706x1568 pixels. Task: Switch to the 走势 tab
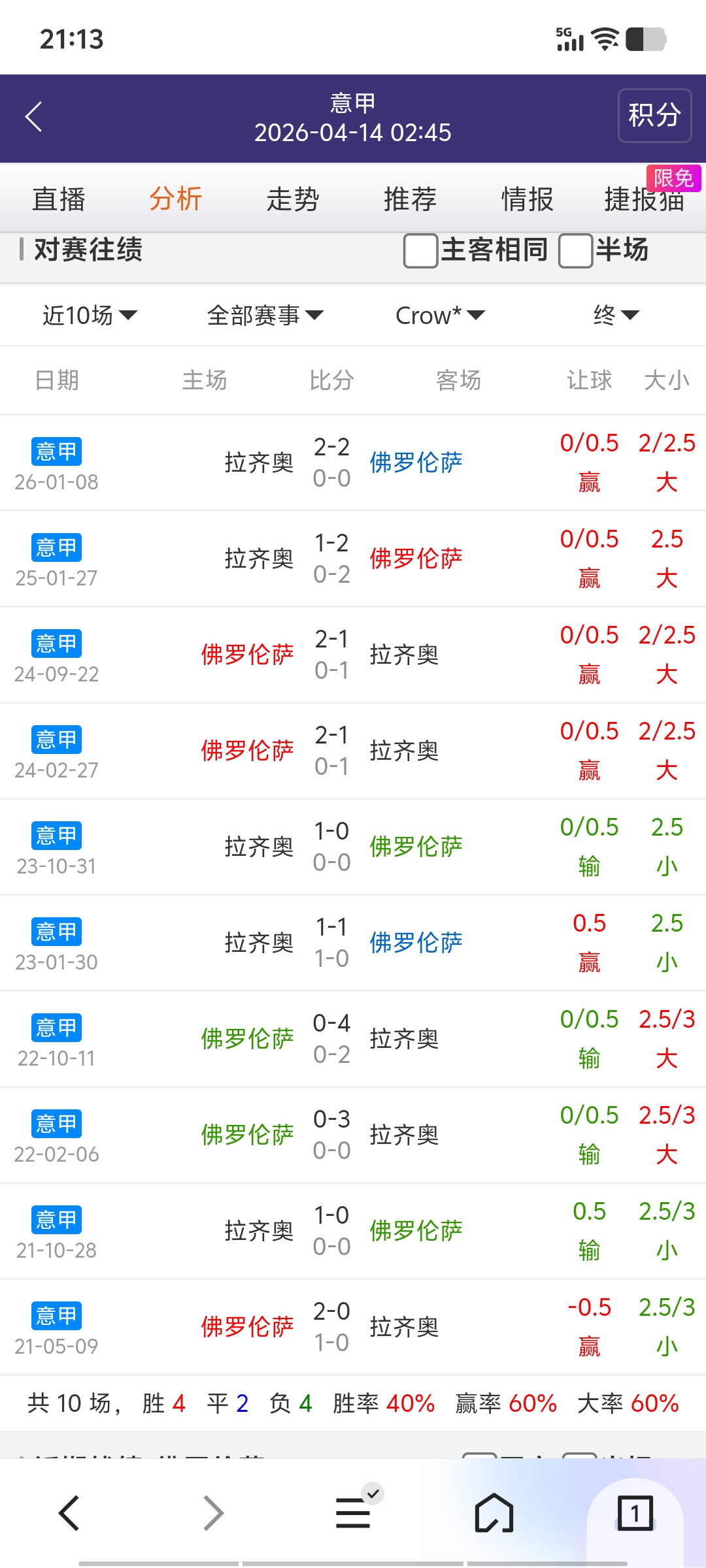click(293, 199)
